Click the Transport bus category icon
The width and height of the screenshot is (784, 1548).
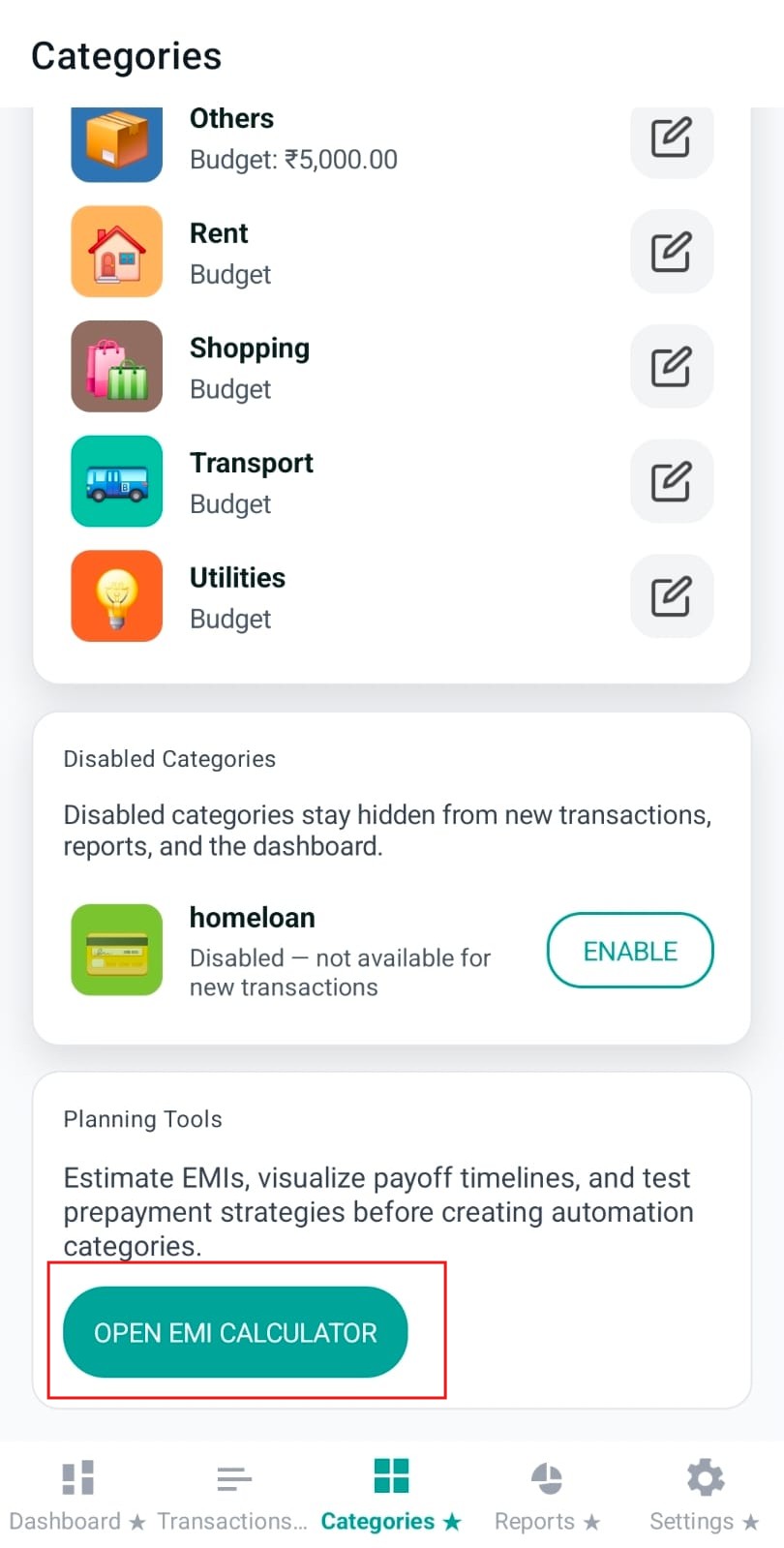[x=116, y=481]
